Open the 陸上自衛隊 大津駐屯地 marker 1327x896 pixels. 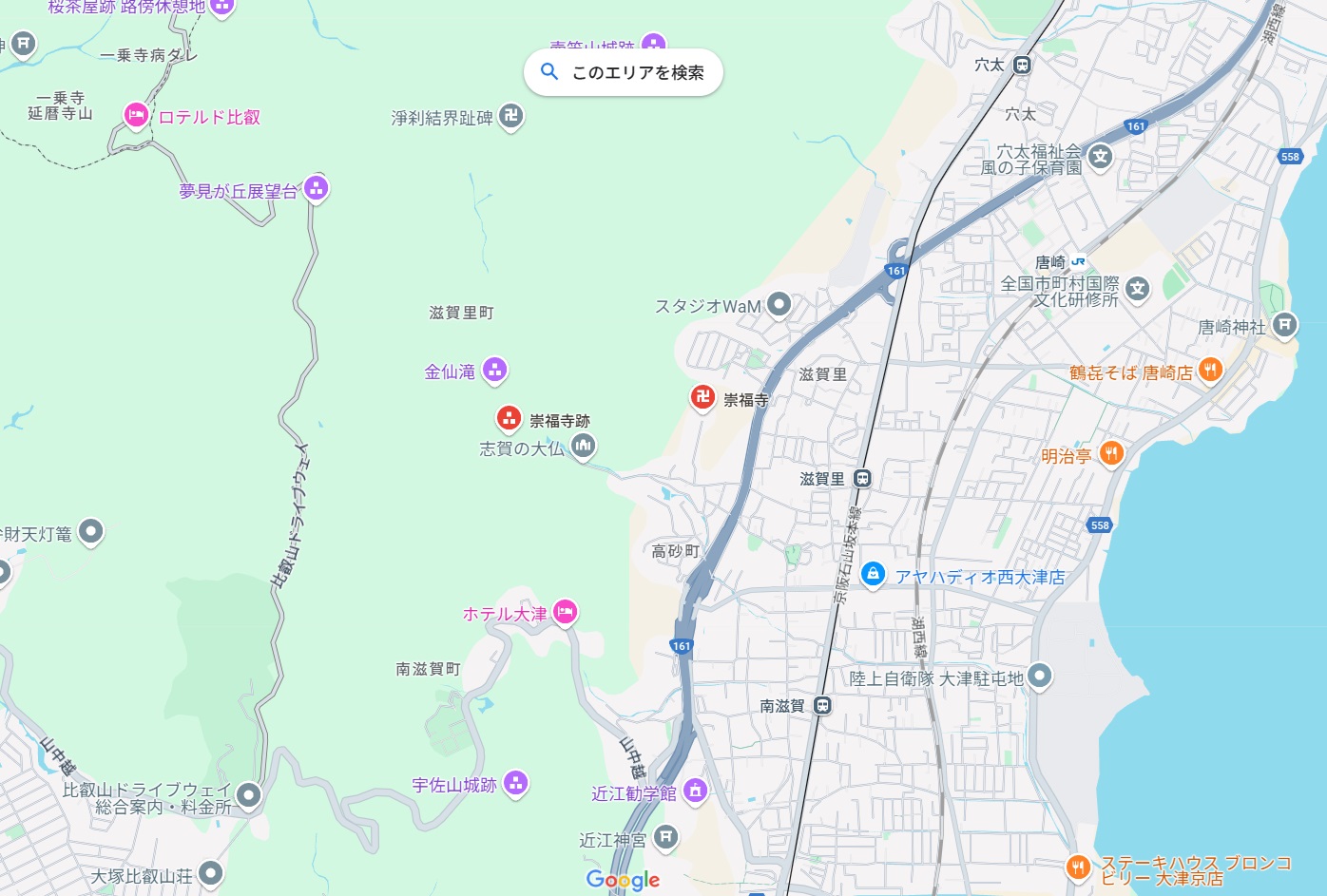pos(1040,676)
